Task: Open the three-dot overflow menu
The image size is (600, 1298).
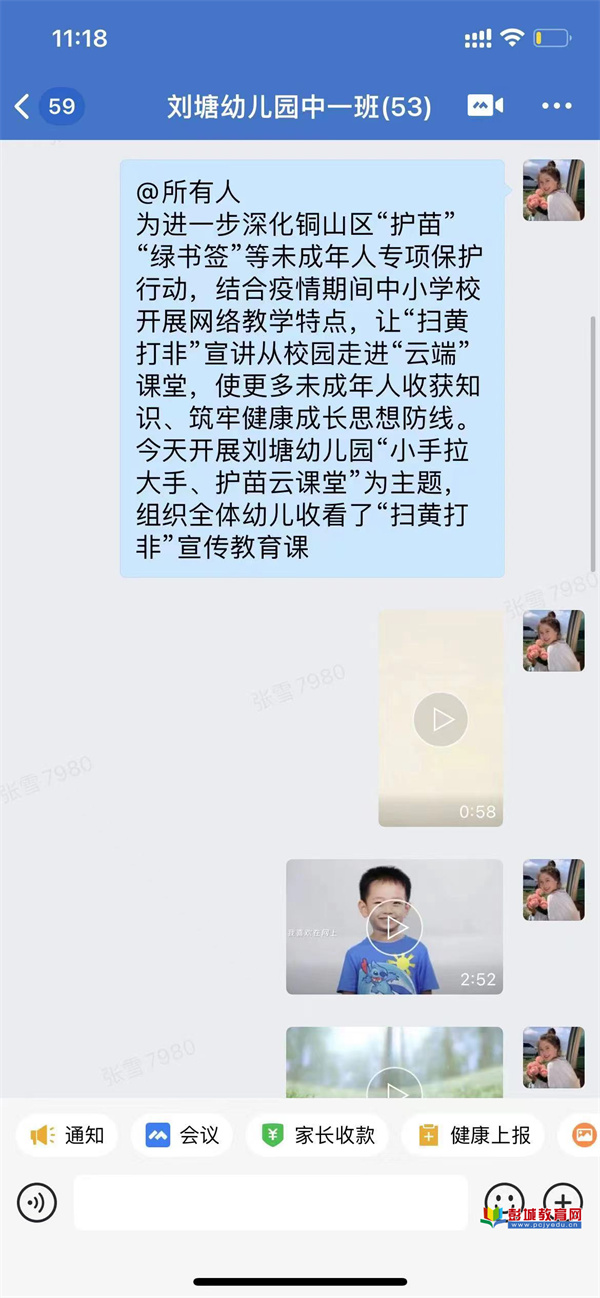Action: [x=557, y=106]
